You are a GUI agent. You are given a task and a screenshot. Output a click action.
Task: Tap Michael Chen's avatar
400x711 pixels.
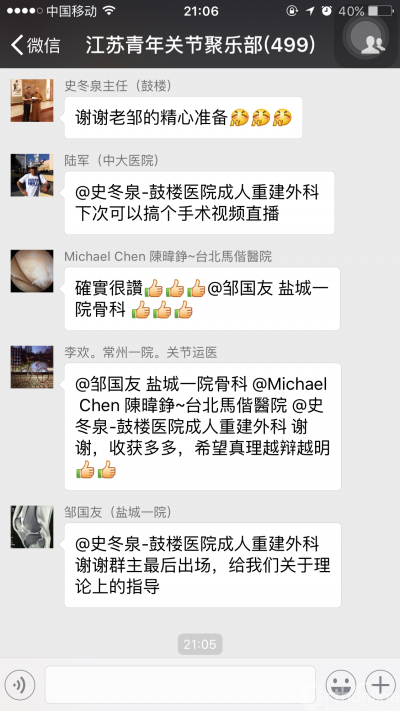click(x=32, y=271)
